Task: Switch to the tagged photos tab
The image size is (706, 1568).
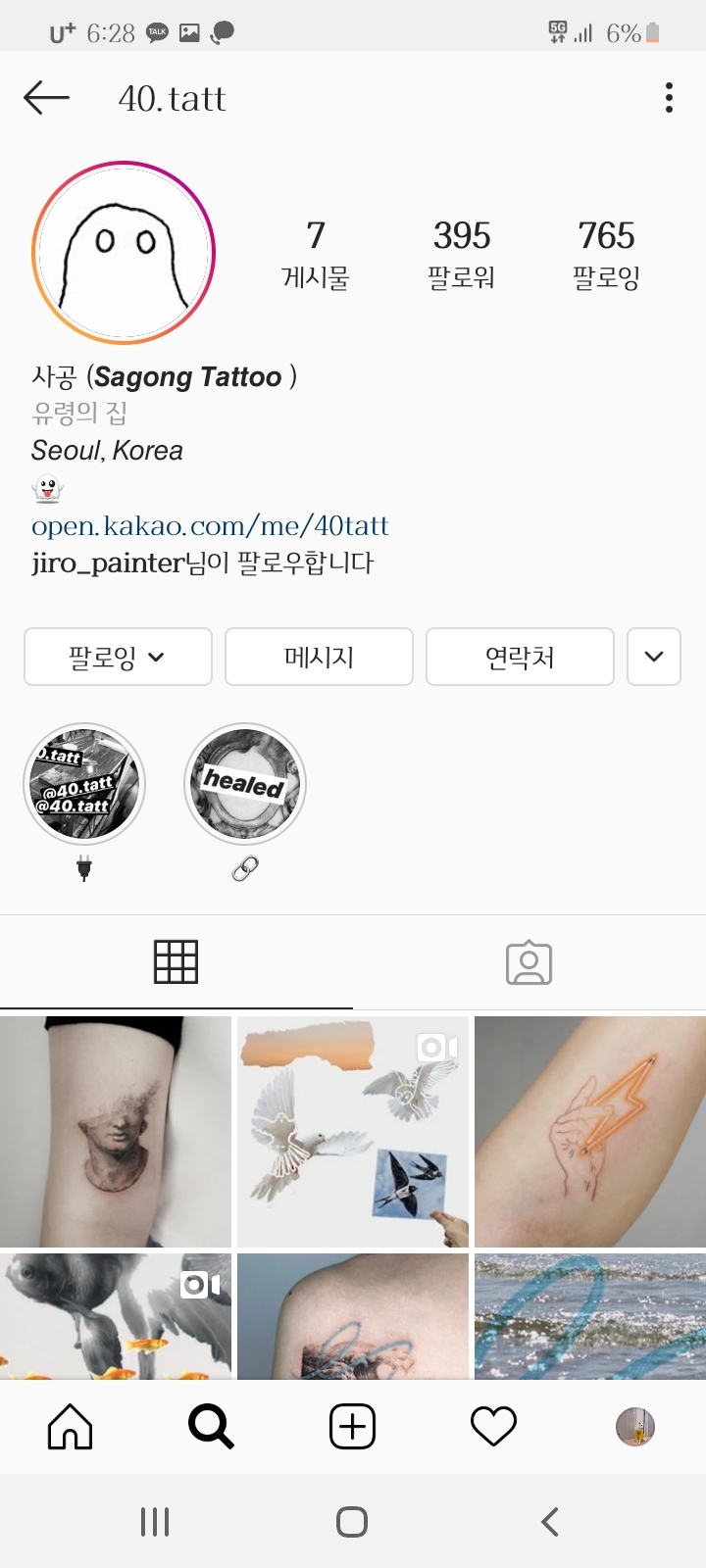Action: point(529,961)
